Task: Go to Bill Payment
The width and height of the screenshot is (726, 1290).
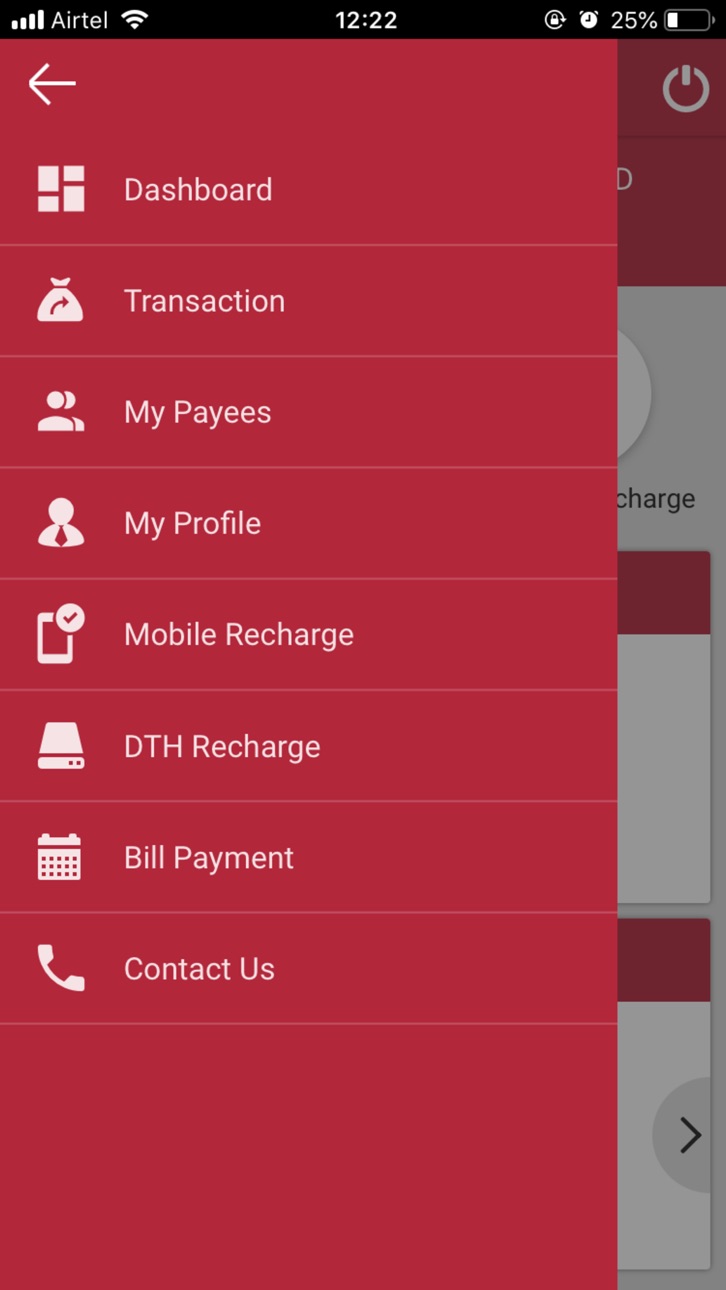Action: 308,857
